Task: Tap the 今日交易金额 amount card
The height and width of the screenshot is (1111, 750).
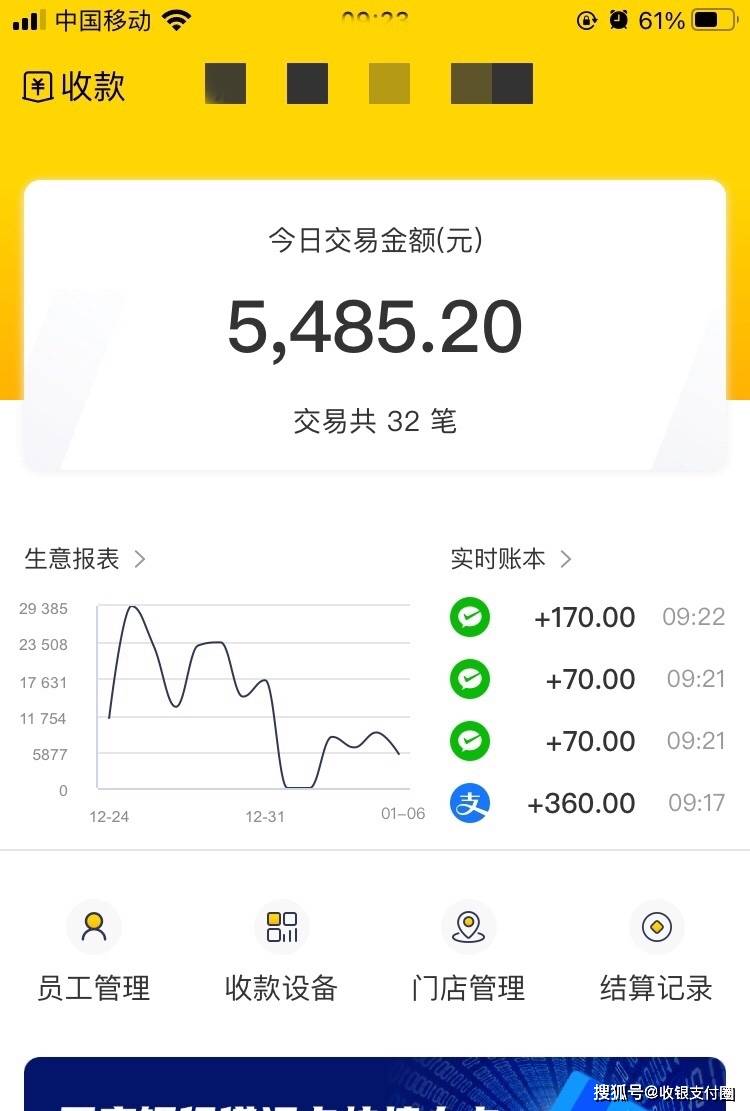Action: pyautogui.click(x=375, y=323)
